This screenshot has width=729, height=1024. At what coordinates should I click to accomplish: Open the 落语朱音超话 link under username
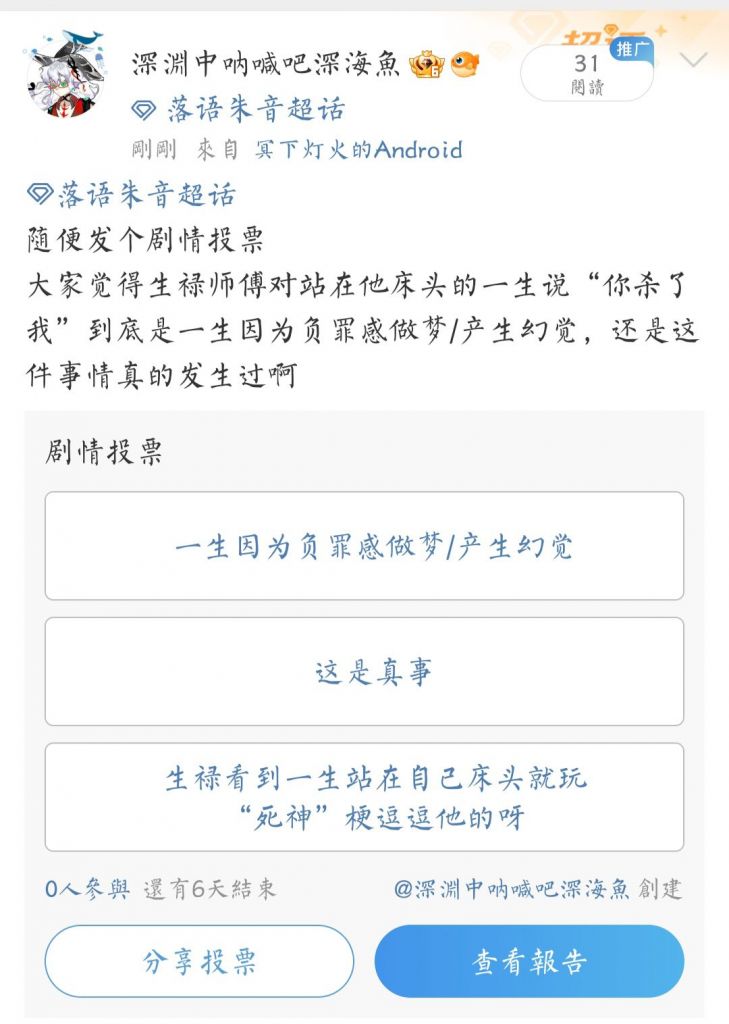click(x=238, y=110)
